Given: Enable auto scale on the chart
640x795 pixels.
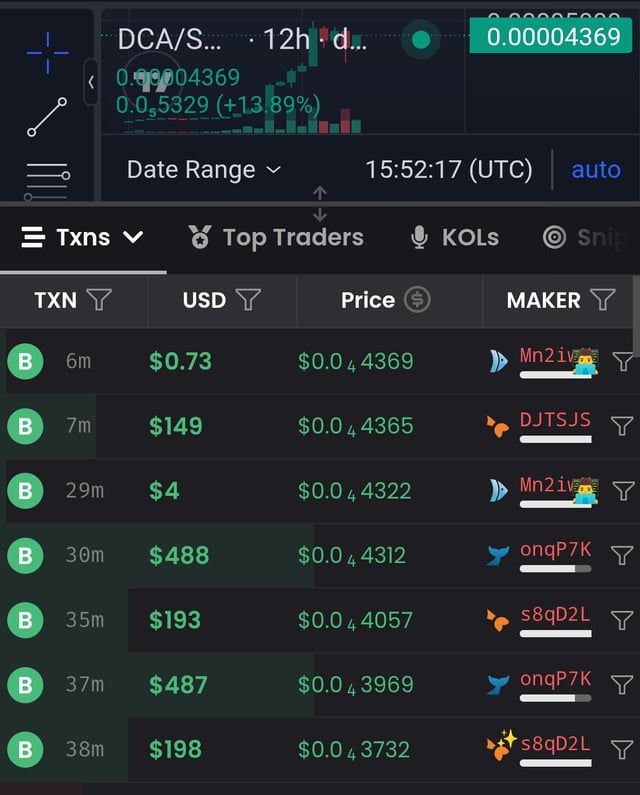Looking at the screenshot, I should click(x=596, y=170).
